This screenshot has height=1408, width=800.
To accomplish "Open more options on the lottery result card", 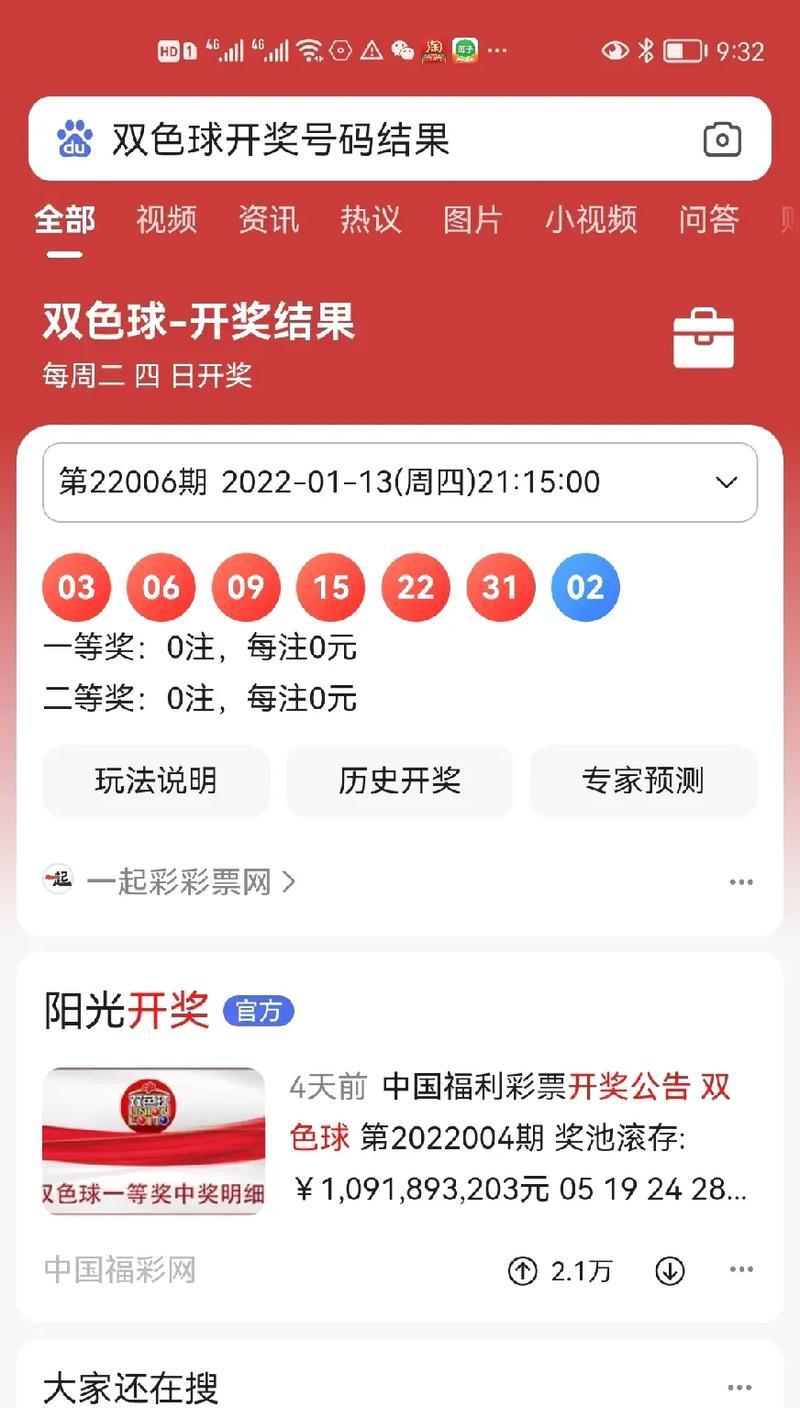I will coord(741,882).
